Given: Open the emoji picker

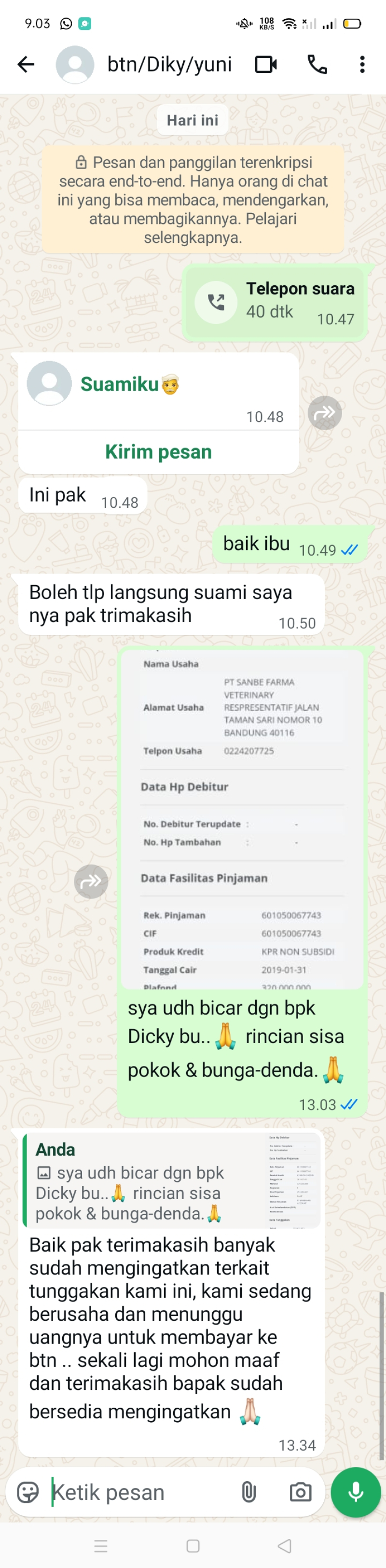Looking at the screenshot, I should [28, 1492].
